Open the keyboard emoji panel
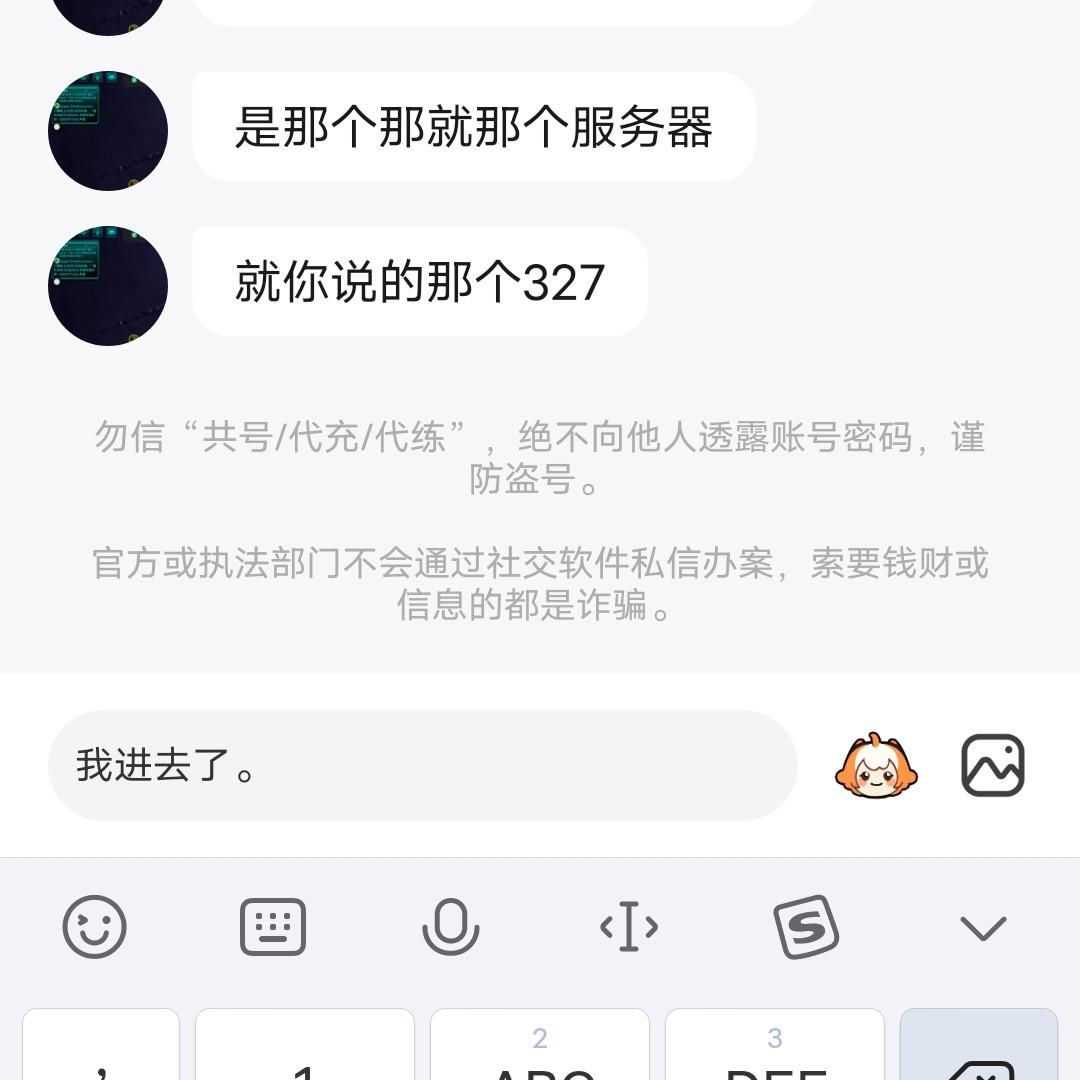 point(95,927)
